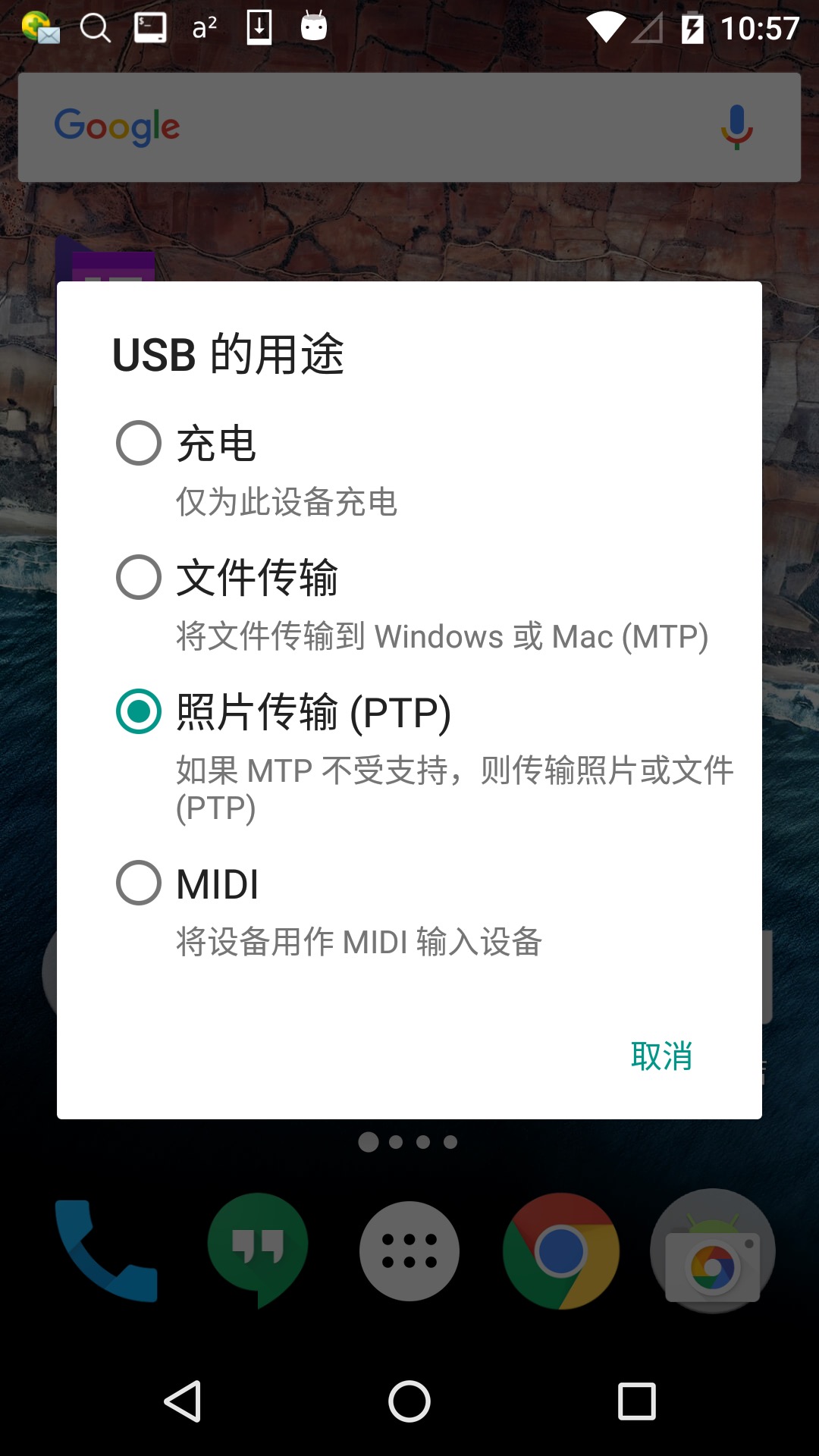The image size is (819, 1456).
Task: Go to home via navigation bar
Action: 409,1401
